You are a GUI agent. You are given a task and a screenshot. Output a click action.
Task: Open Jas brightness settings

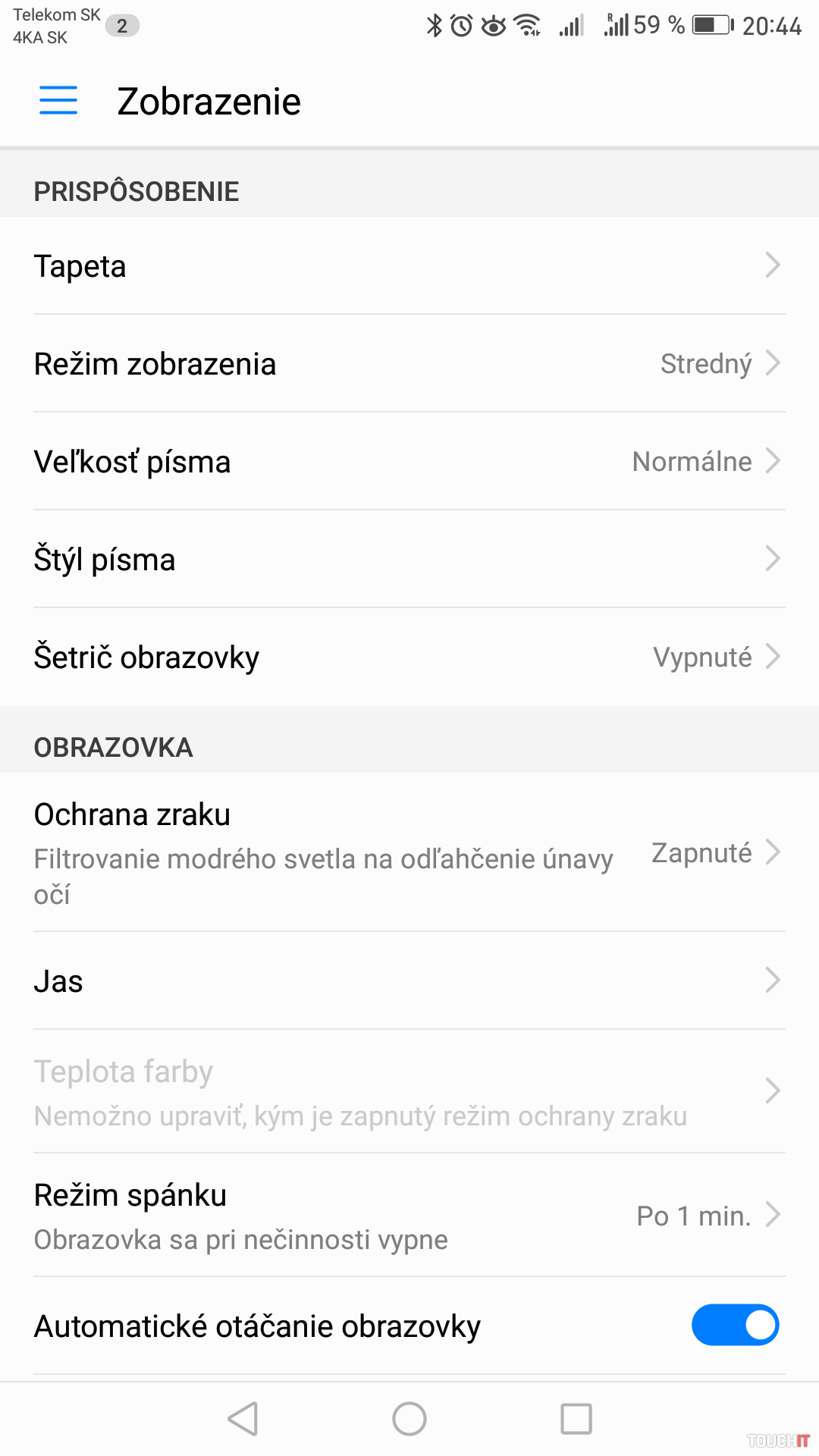(409, 981)
